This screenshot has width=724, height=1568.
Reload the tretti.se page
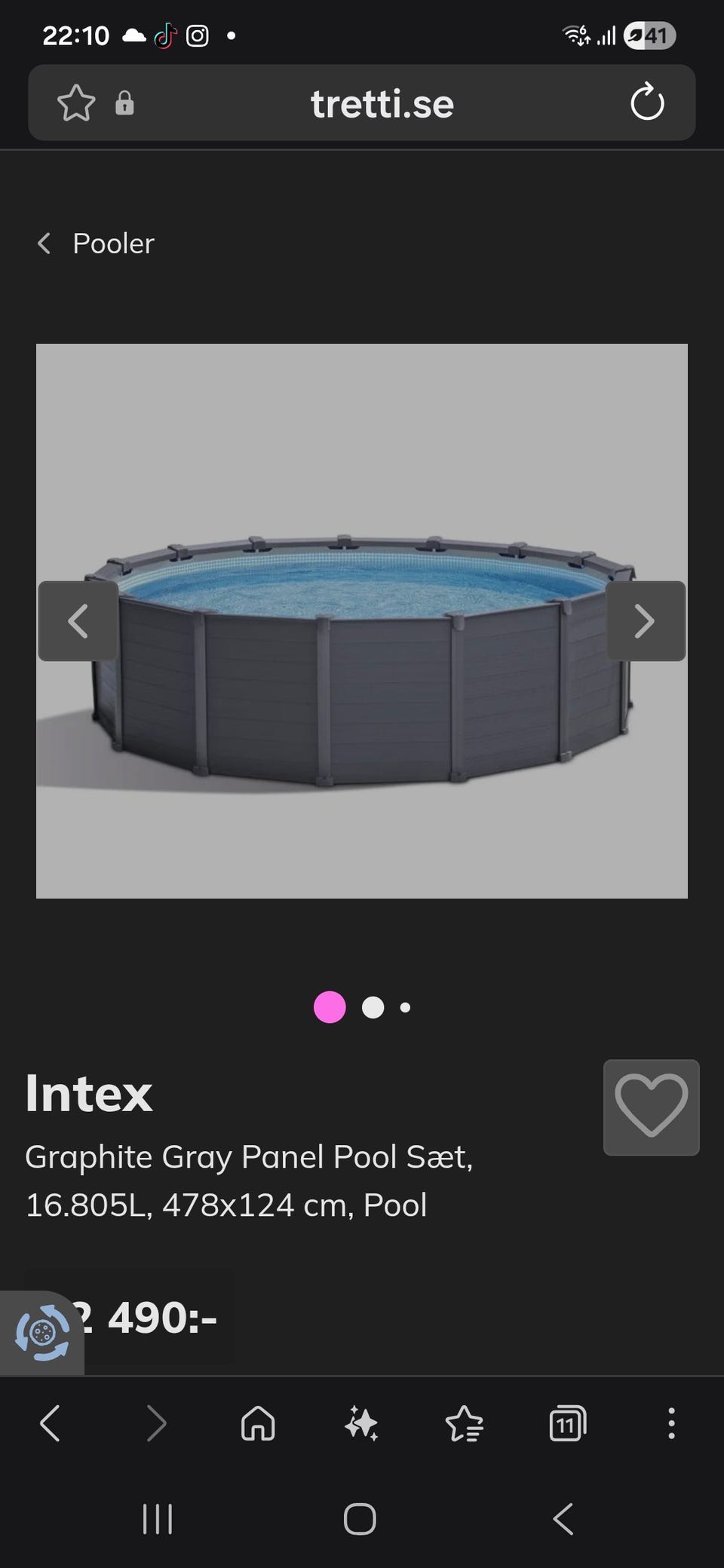tap(646, 103)
